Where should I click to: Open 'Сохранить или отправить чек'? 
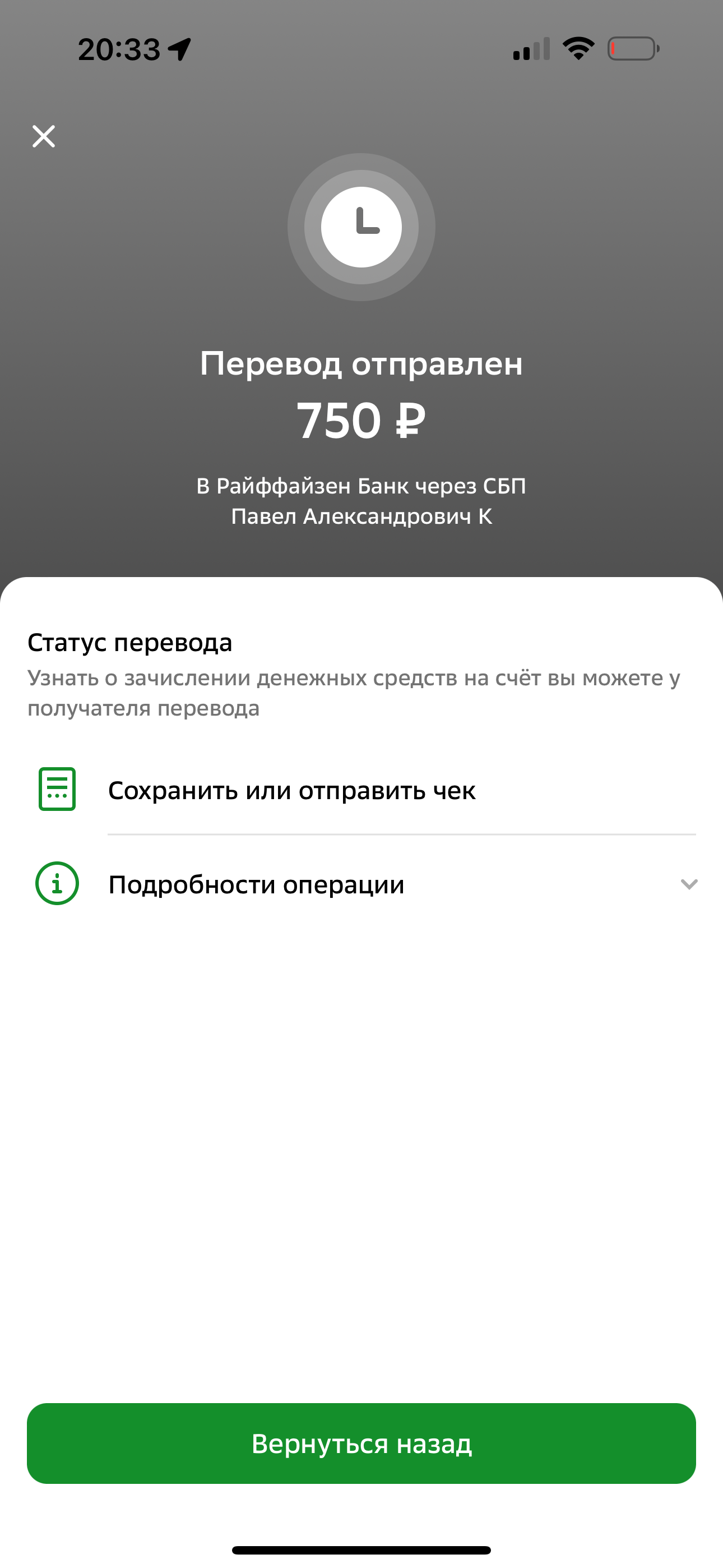(x=361, y=790)
